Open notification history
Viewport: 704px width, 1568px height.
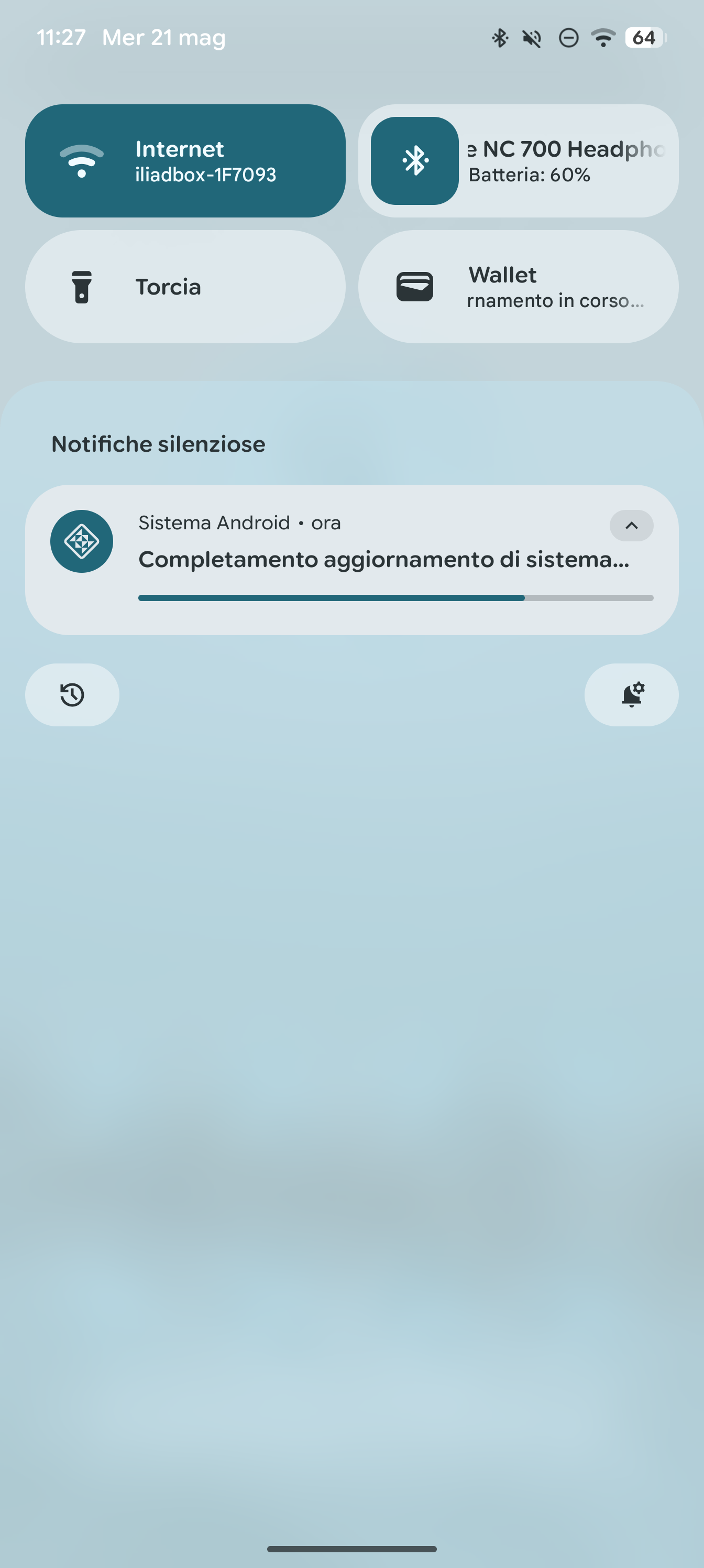(x=72, y=694)
